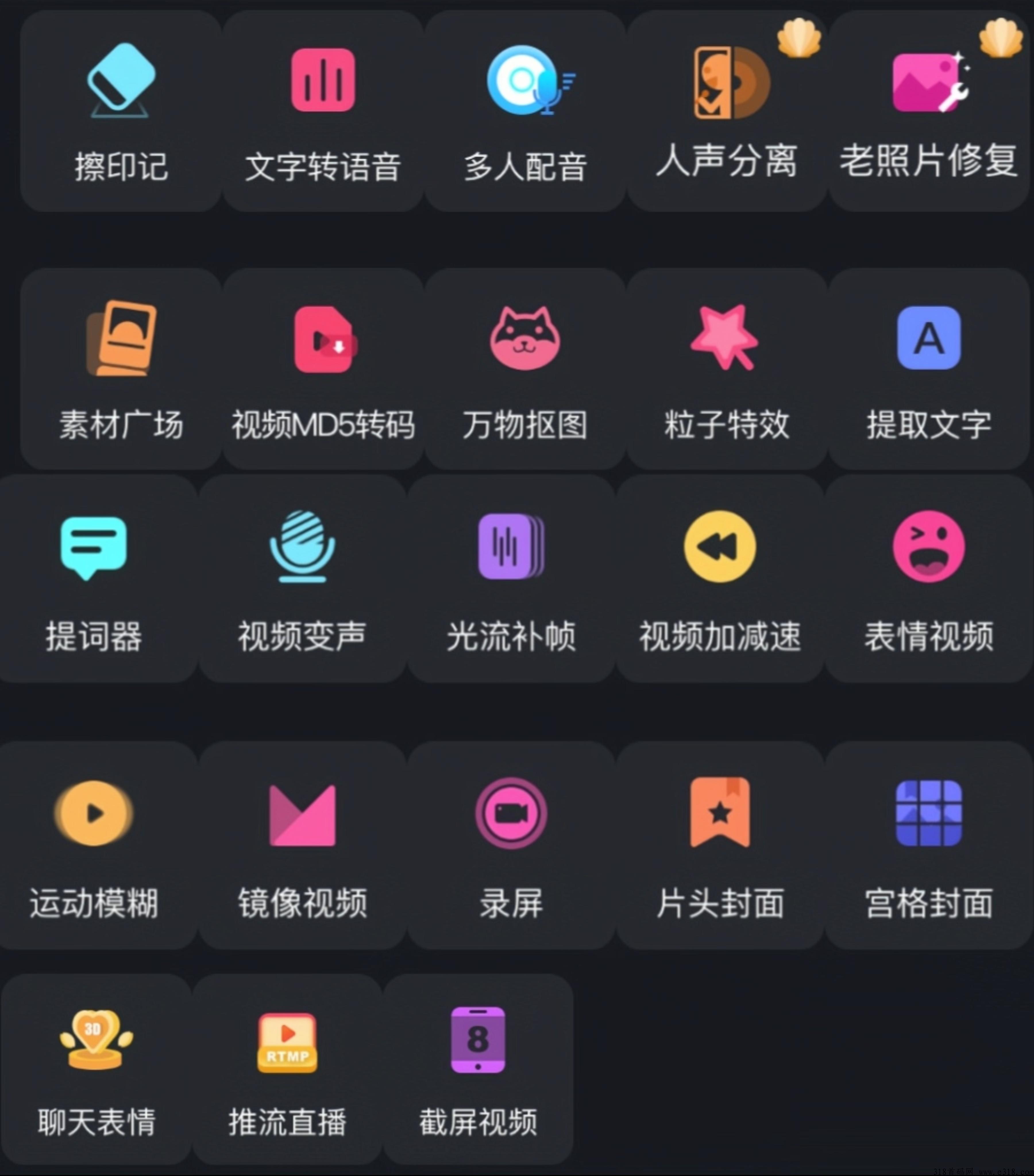Open the 素材广场 material plaza
Viewport: 1034px width, 1176px height.
coord(121,368)
